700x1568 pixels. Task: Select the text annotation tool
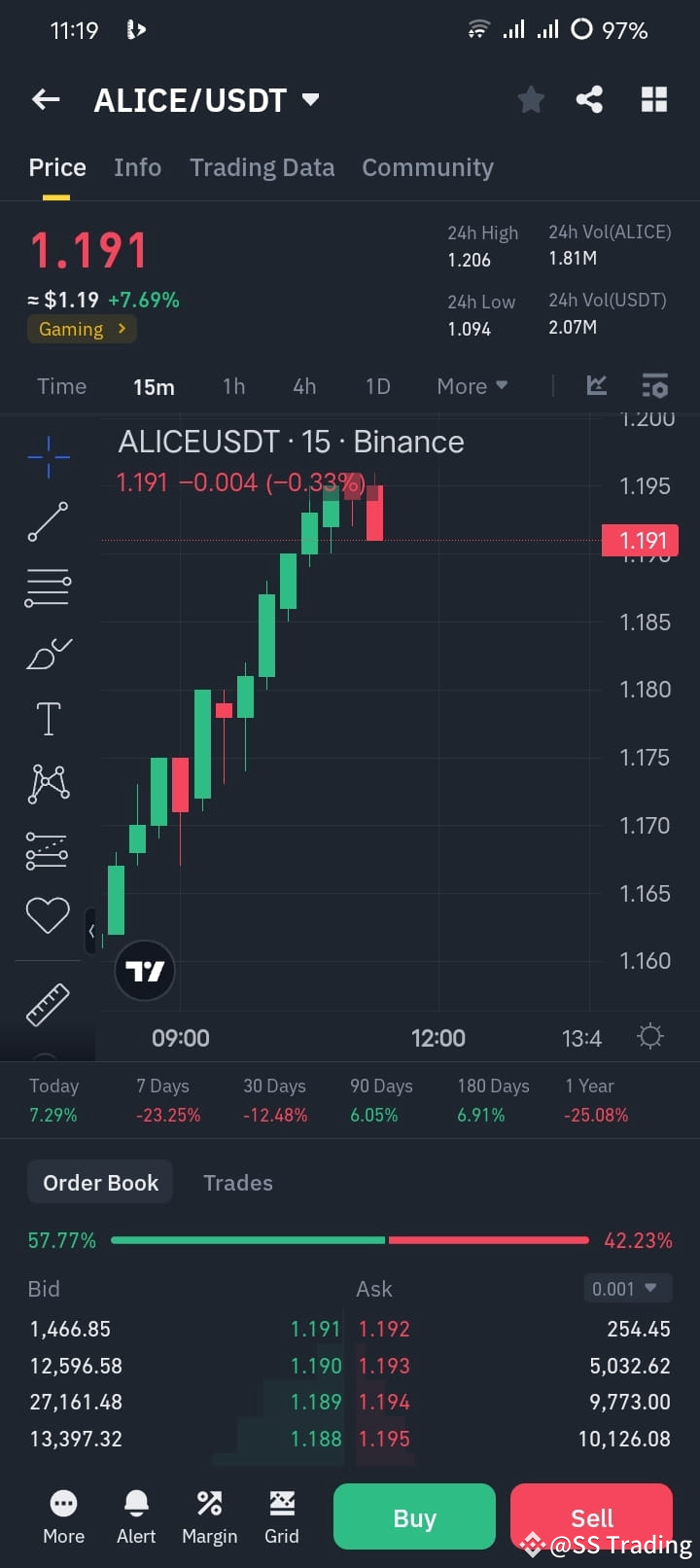[x=48, y=718]
